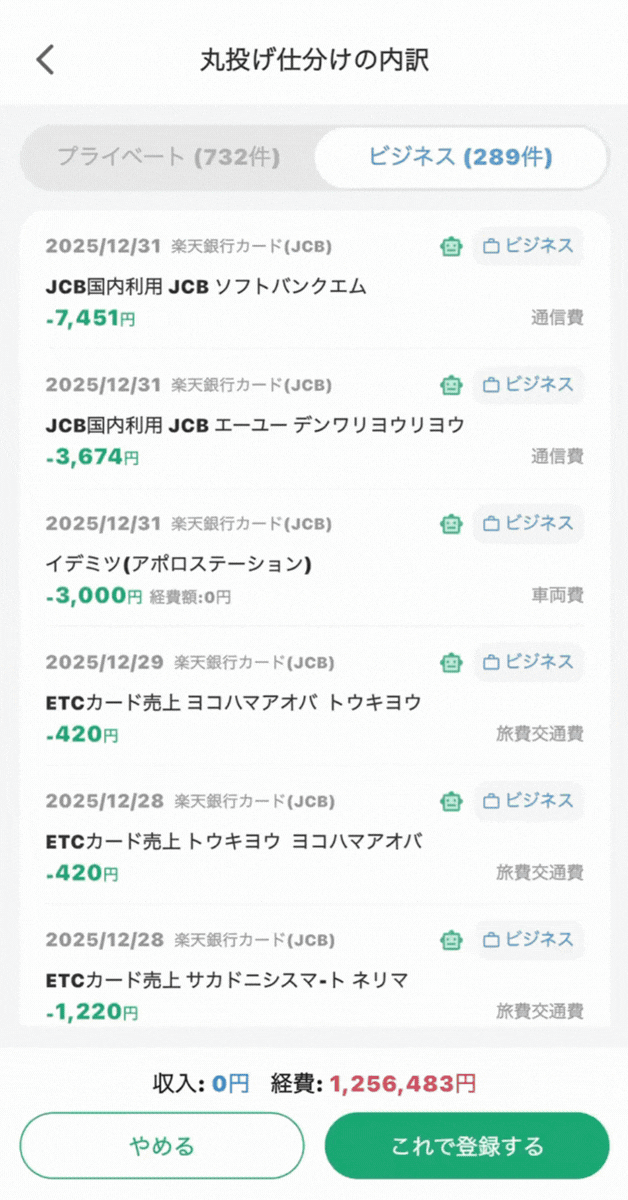The width and height of the screenshot is (628, 1200).
Task: Select the ビジネス (289件) tab
Action: pos(460,157)
